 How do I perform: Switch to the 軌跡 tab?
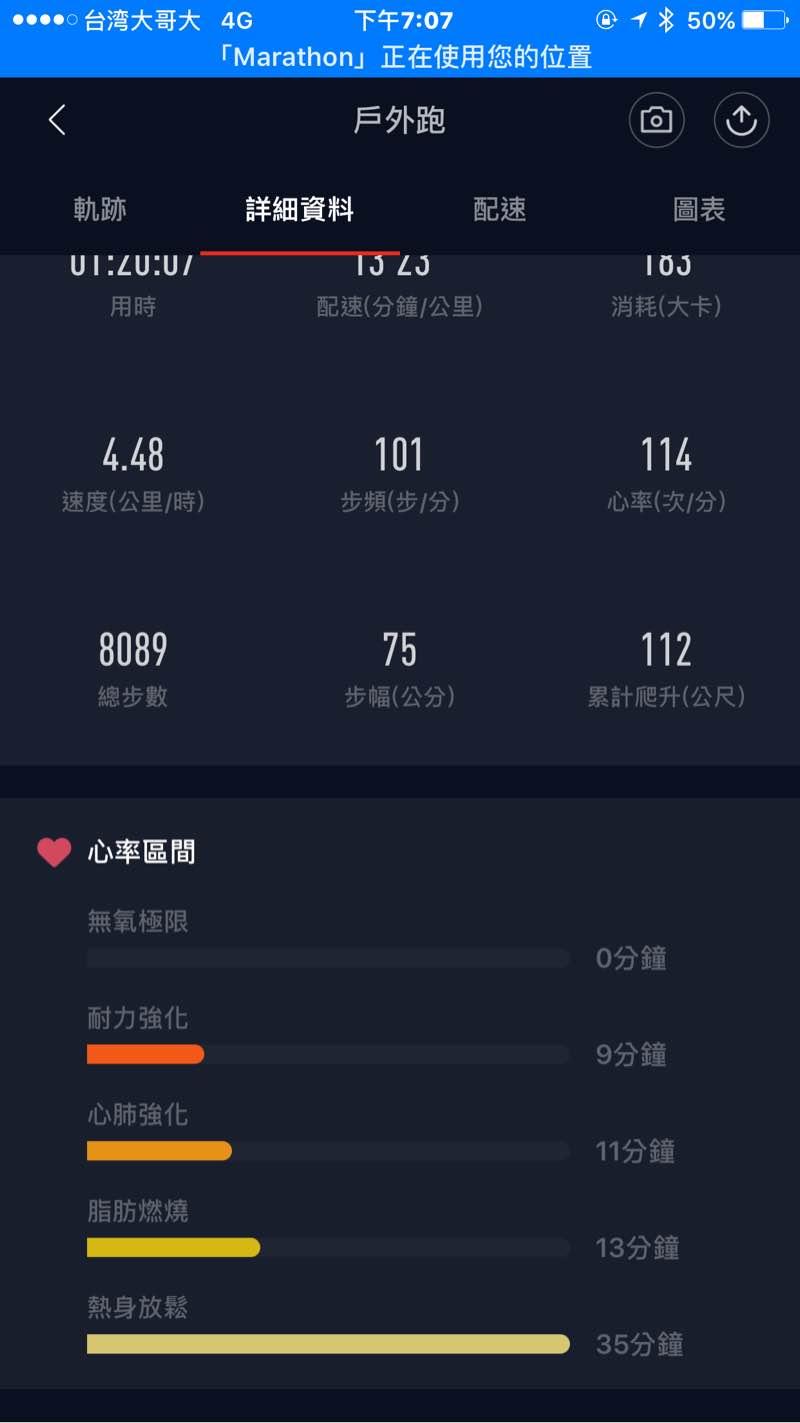click(100, 210)
